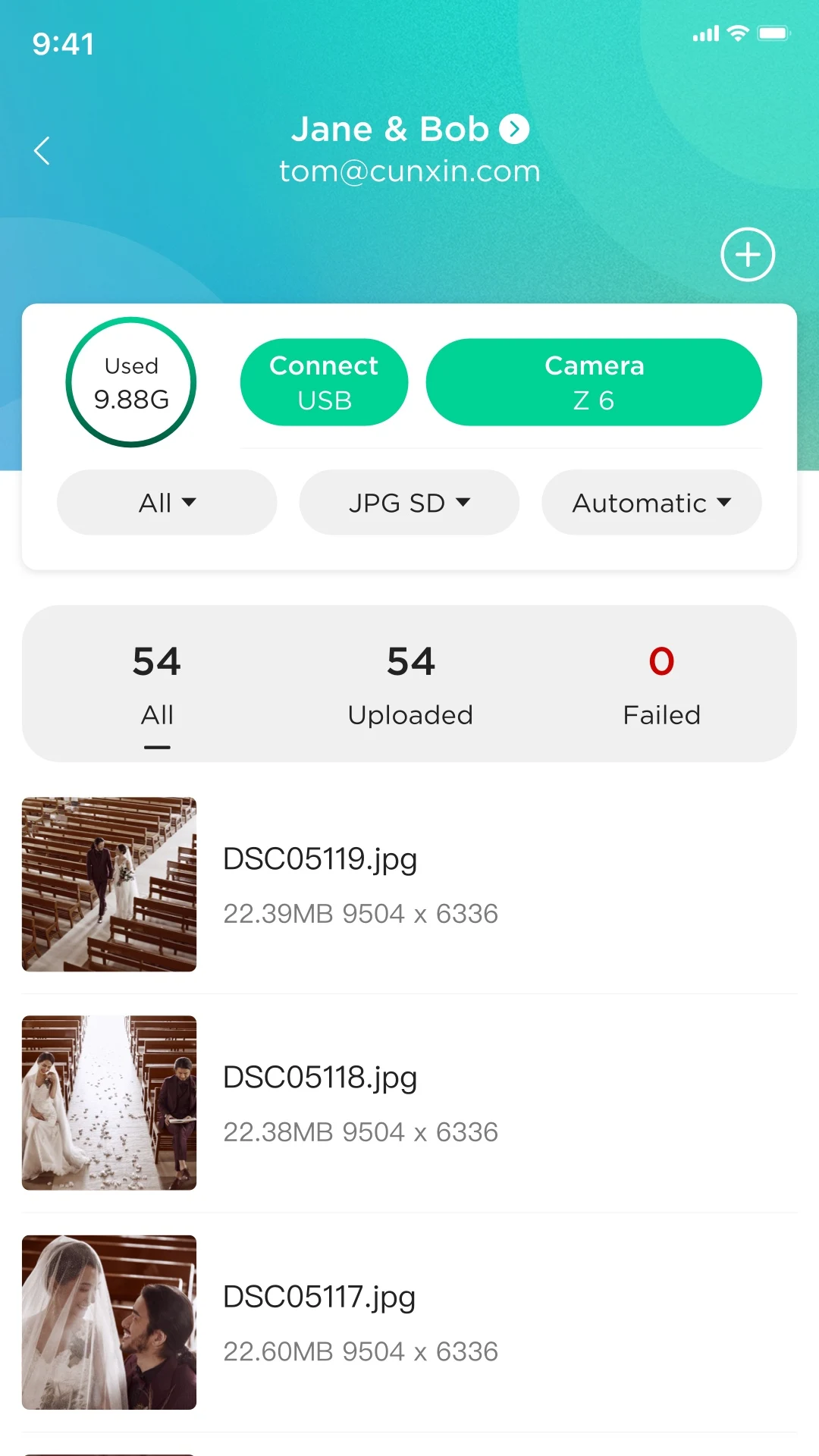Tap the Connect USB button
The image size is (819, 1456).
[x=324, y=382]
